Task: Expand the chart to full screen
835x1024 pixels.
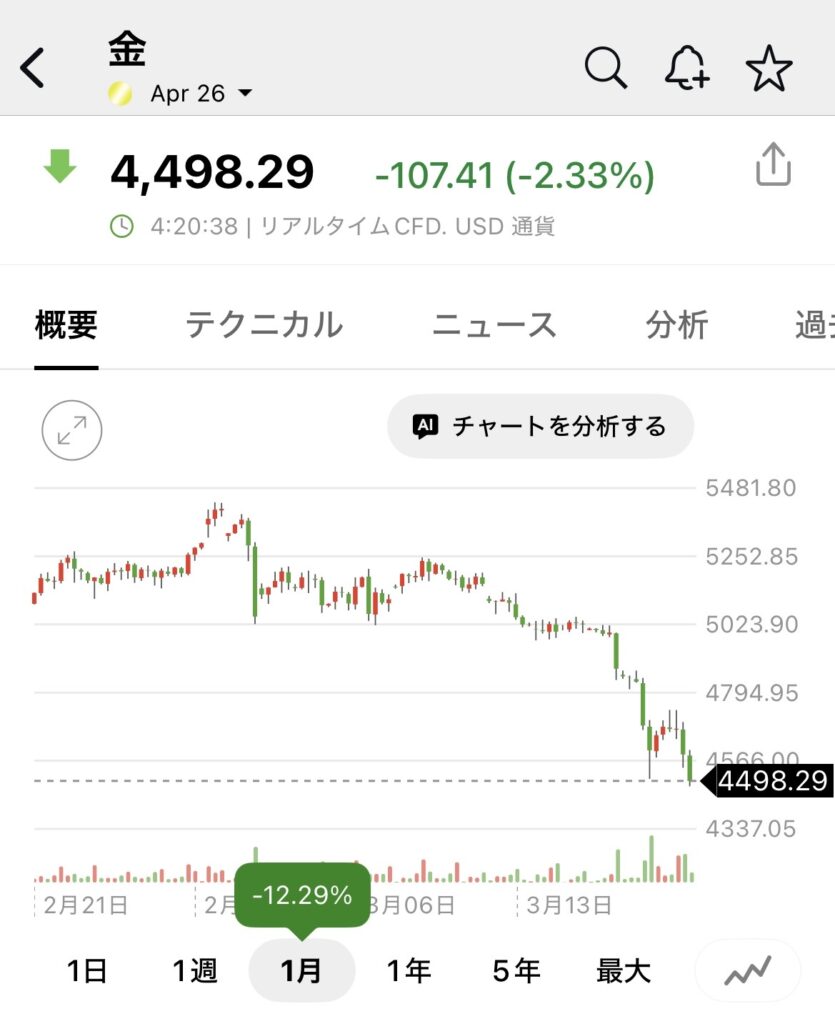Action: point(72,431)
